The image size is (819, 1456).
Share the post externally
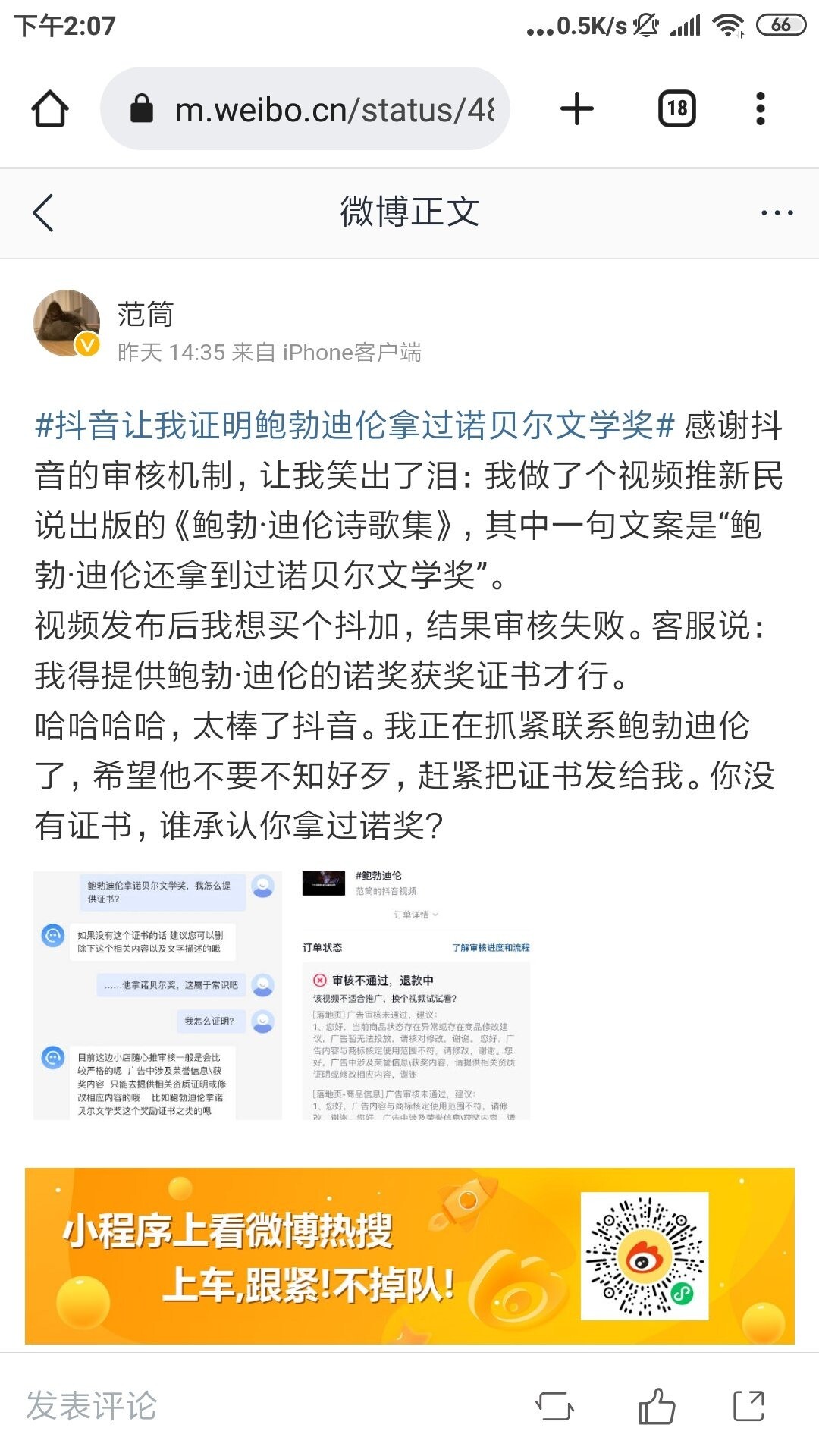point(749,1406)
